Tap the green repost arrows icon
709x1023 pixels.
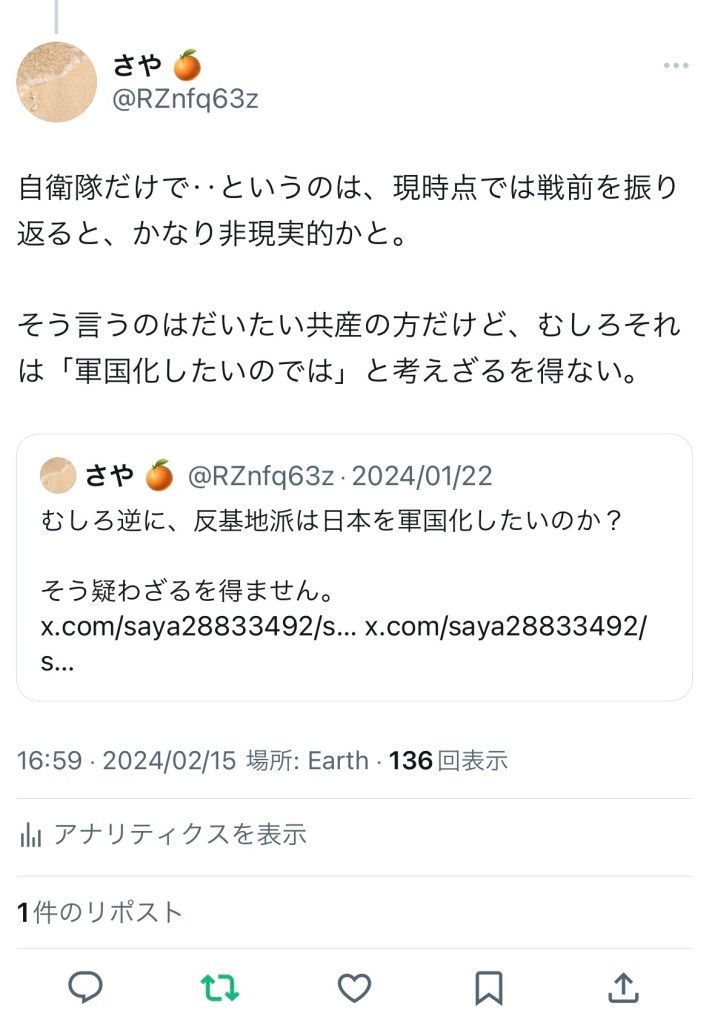pos(220,988)
